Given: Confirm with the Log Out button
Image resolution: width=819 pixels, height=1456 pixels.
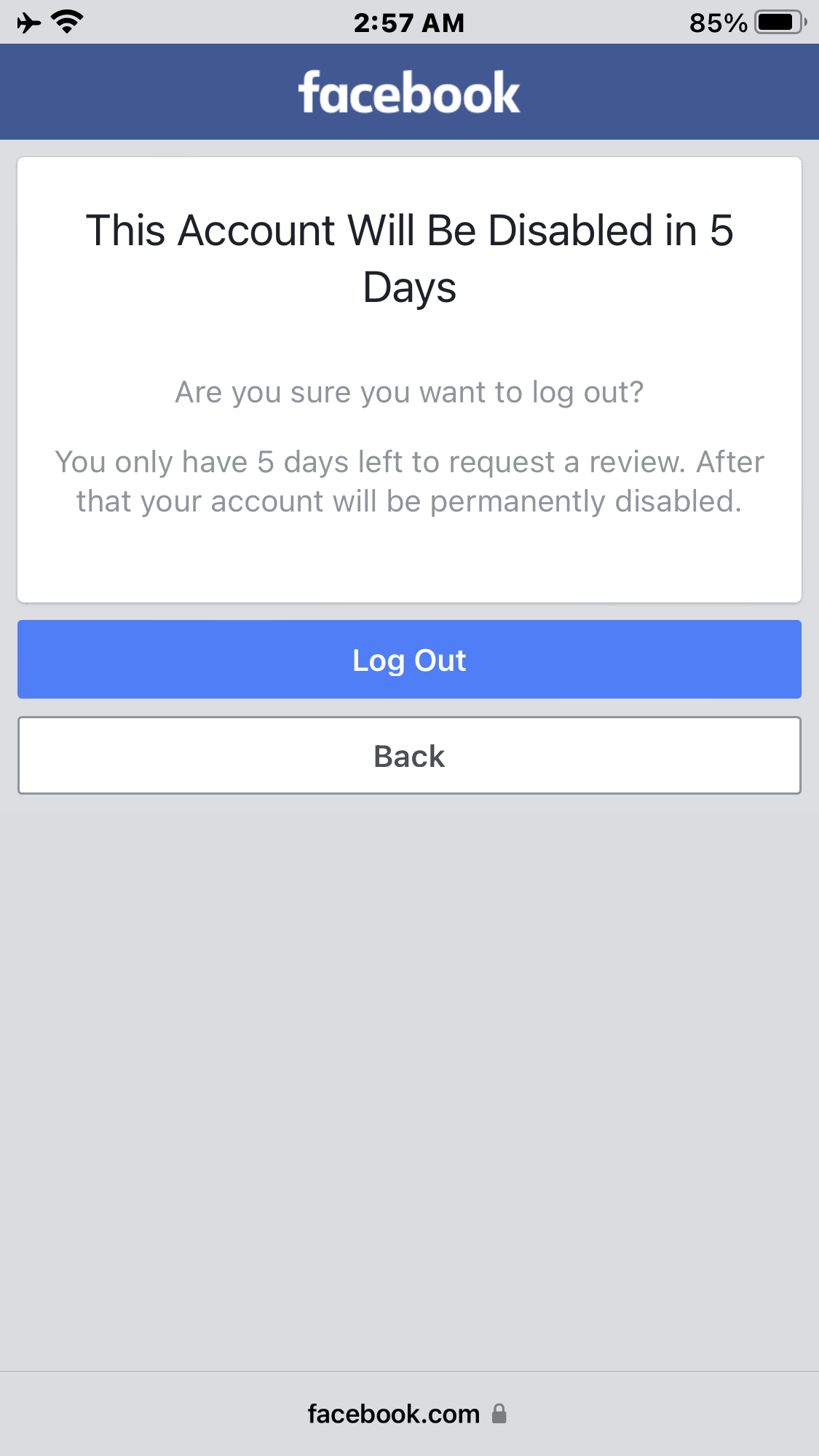Looking at the screenshot, I should [x=409, y=659].
